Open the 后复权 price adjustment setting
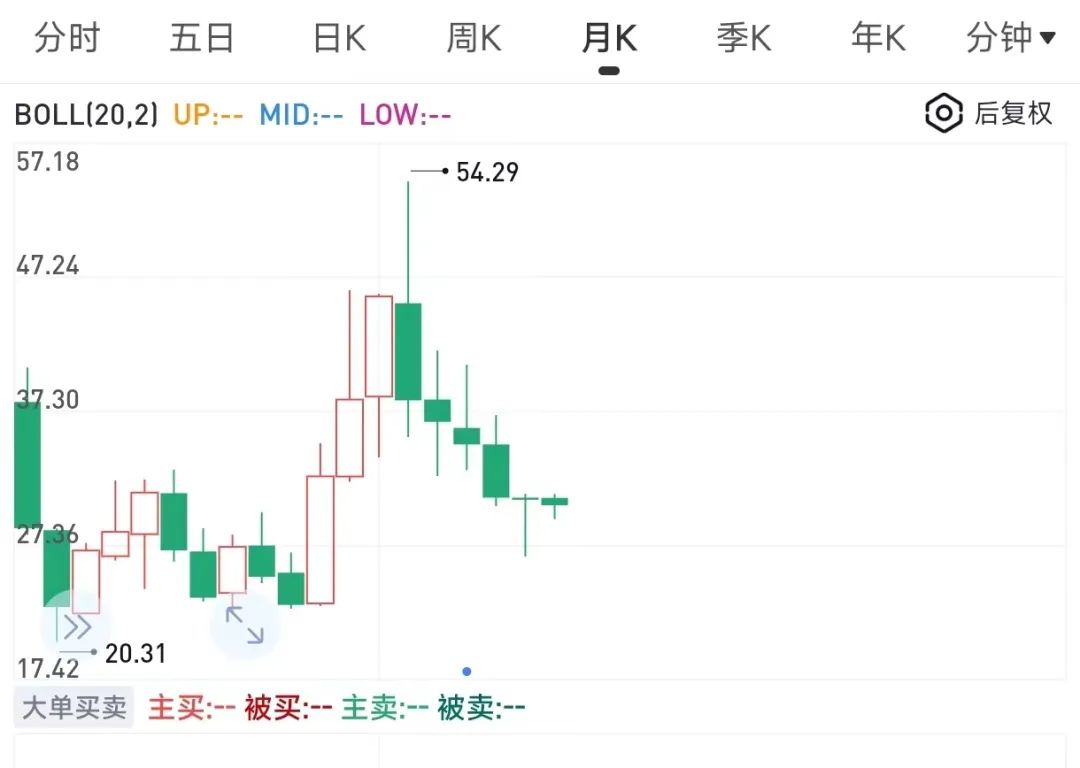The height and width of the screenshot is (768, 1080). (989, 113)
